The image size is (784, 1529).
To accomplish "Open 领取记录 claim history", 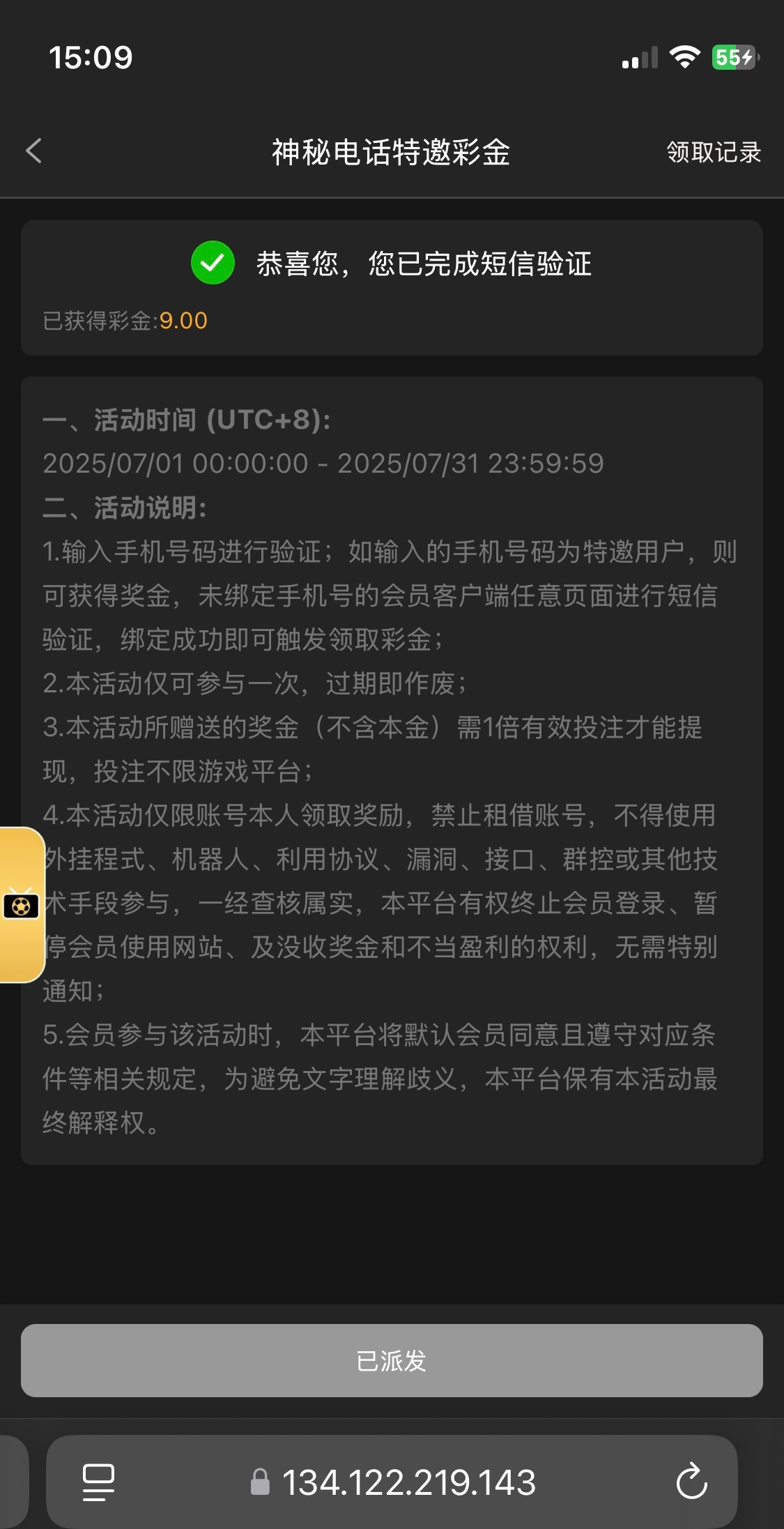I will pos(713,152).
